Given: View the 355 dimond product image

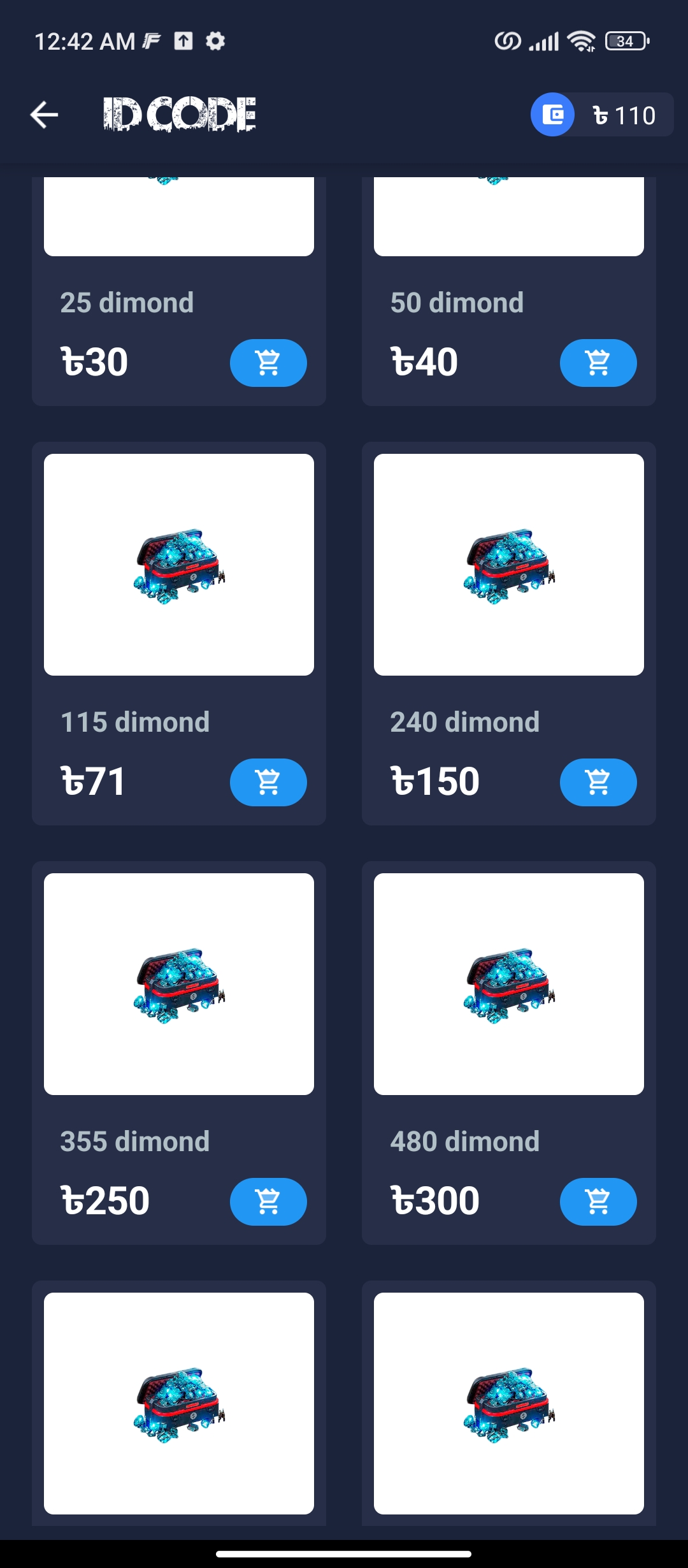Looking at the screenshot, I should (179, 984).
